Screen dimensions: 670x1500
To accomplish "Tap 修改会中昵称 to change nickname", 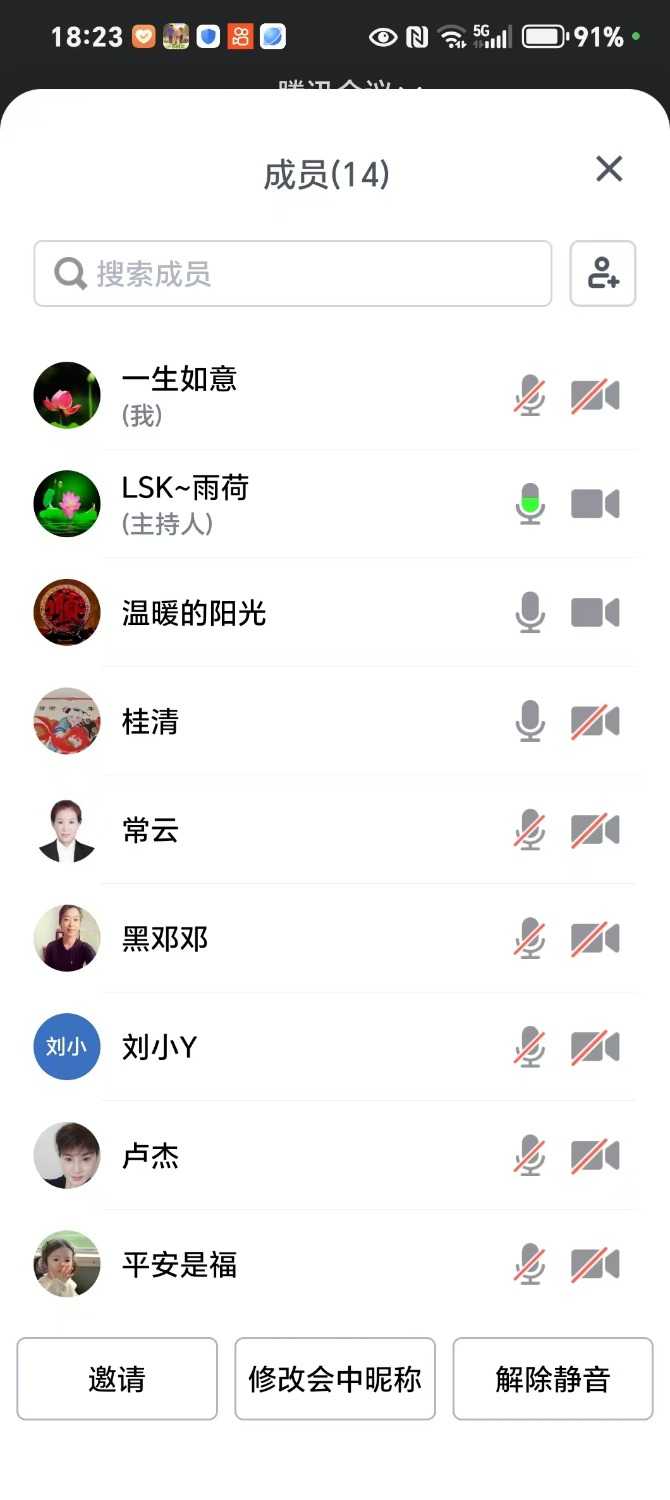I will (335, 1379).
